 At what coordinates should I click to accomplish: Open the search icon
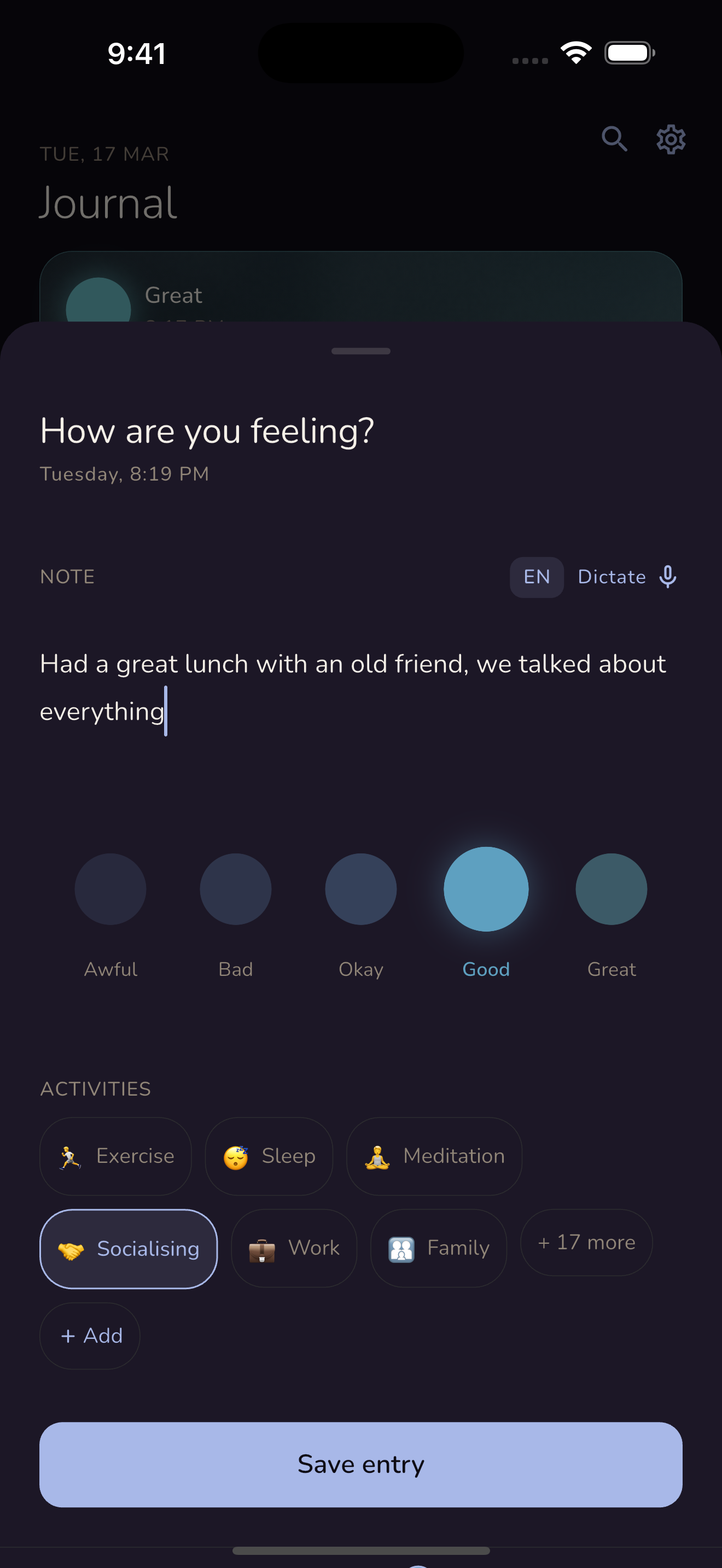614,139
